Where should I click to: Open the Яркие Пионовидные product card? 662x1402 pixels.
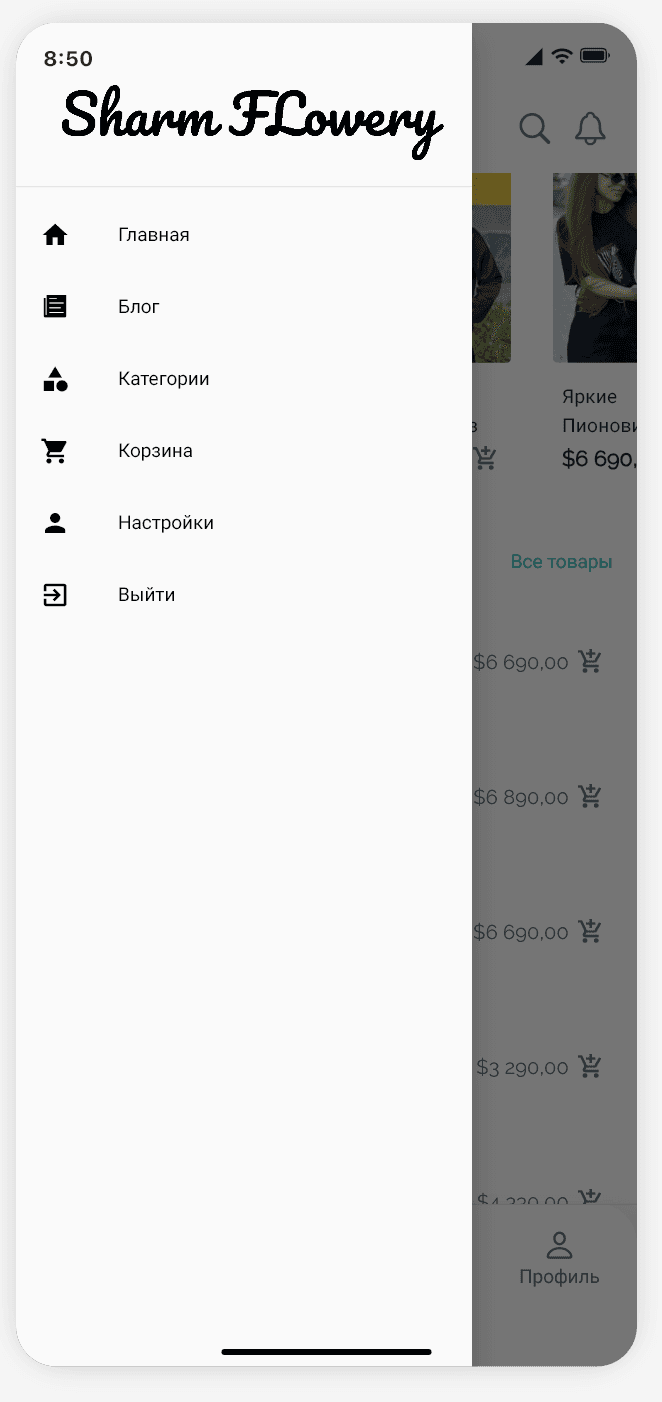pyautogui.click(x=595, y=322)
